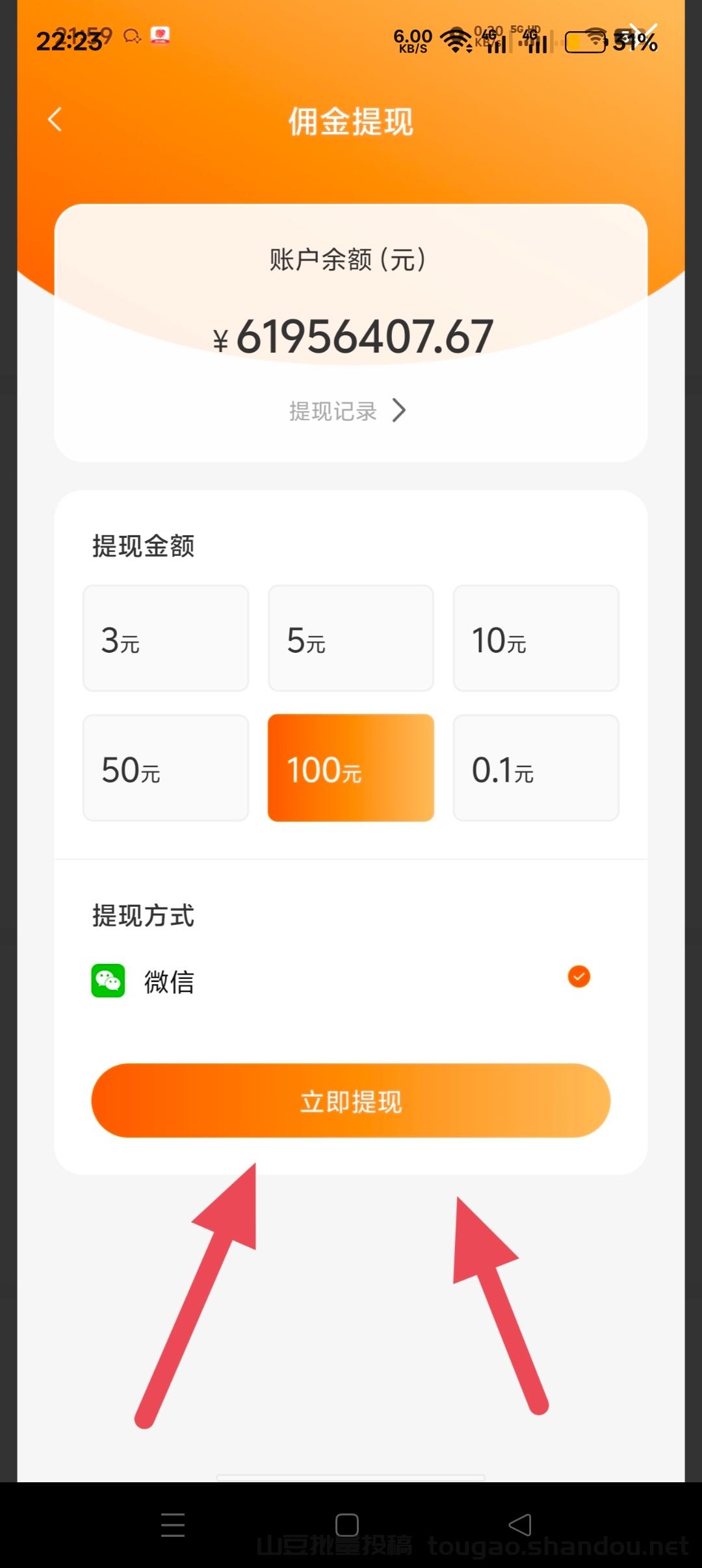Pick the 10元 withdrawal amount
This screenshot has height=1568, width=702.
[536, 639]
